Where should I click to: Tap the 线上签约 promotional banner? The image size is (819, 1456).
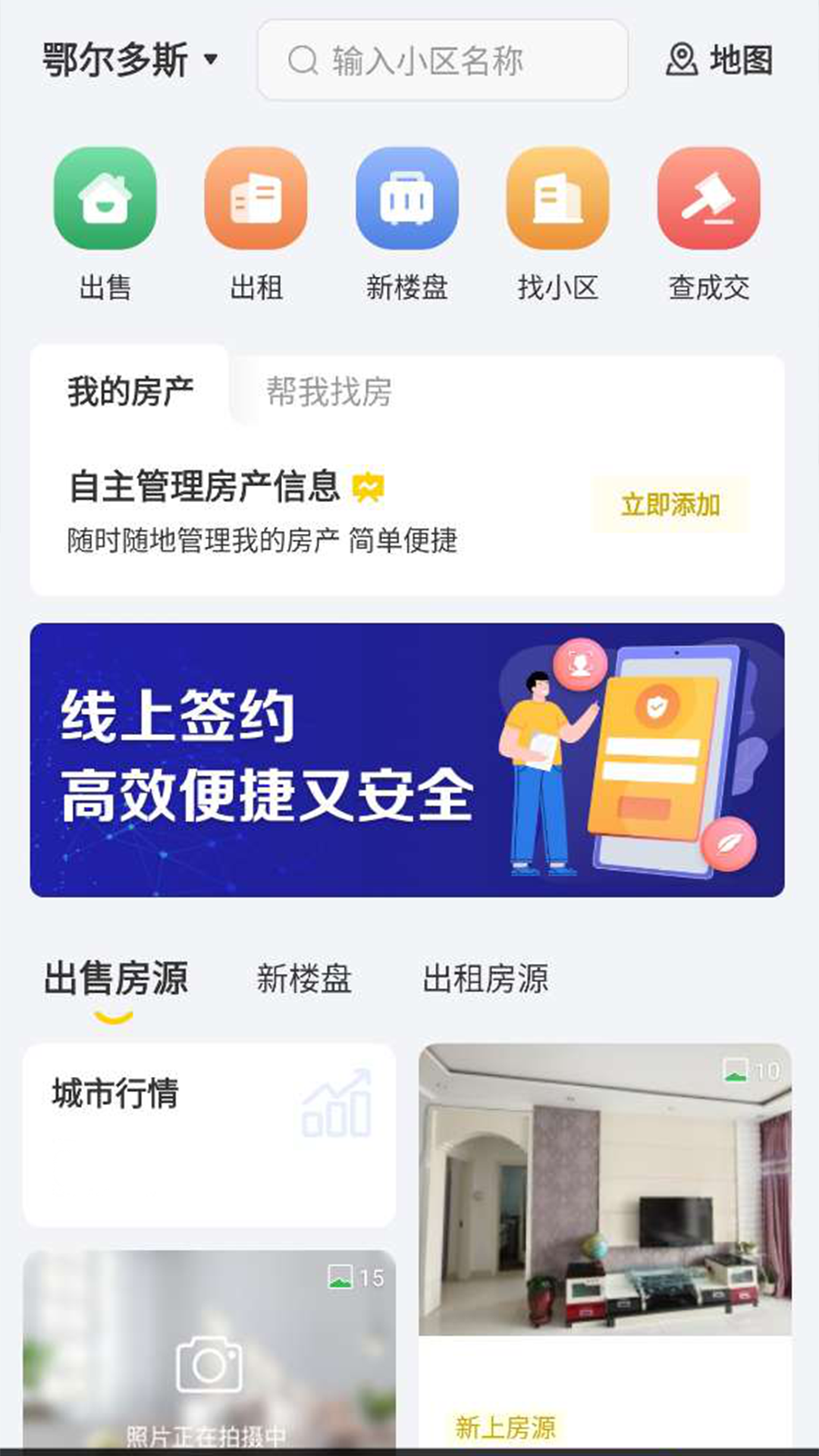pos(409,758)
